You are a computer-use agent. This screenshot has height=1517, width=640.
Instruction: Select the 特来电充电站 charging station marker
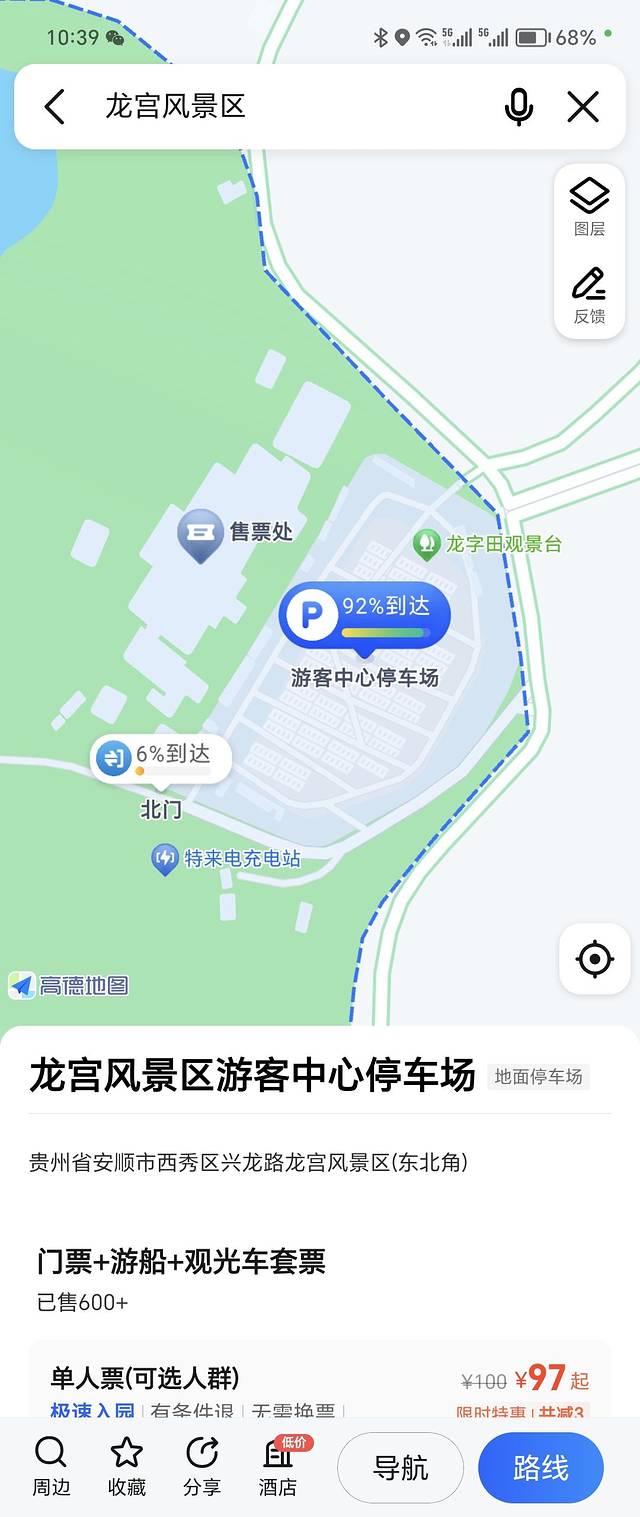click(166, 858)
